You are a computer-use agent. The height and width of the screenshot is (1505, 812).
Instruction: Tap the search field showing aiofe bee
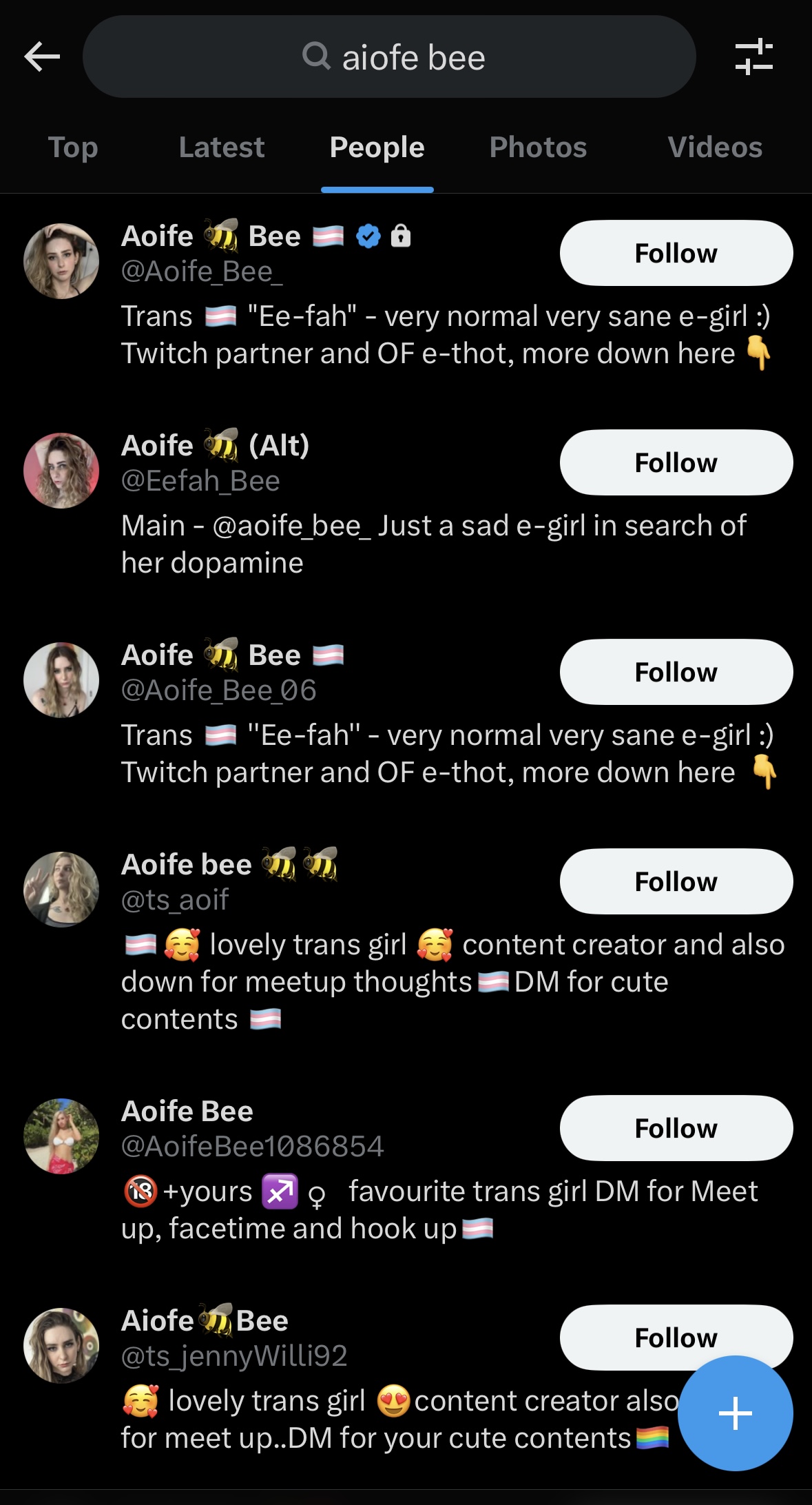click(389, 57)
